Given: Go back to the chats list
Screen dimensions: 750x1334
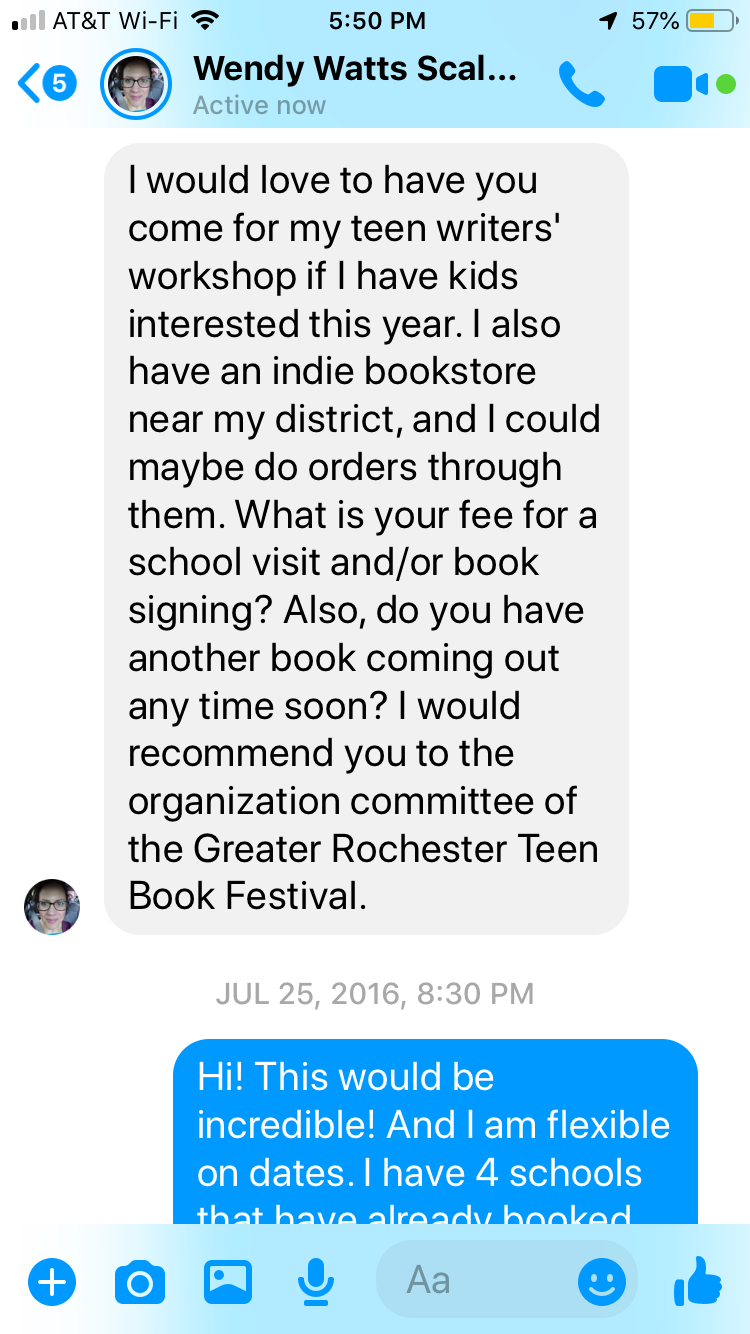Looking at the screenshot, I should (47, 84).
